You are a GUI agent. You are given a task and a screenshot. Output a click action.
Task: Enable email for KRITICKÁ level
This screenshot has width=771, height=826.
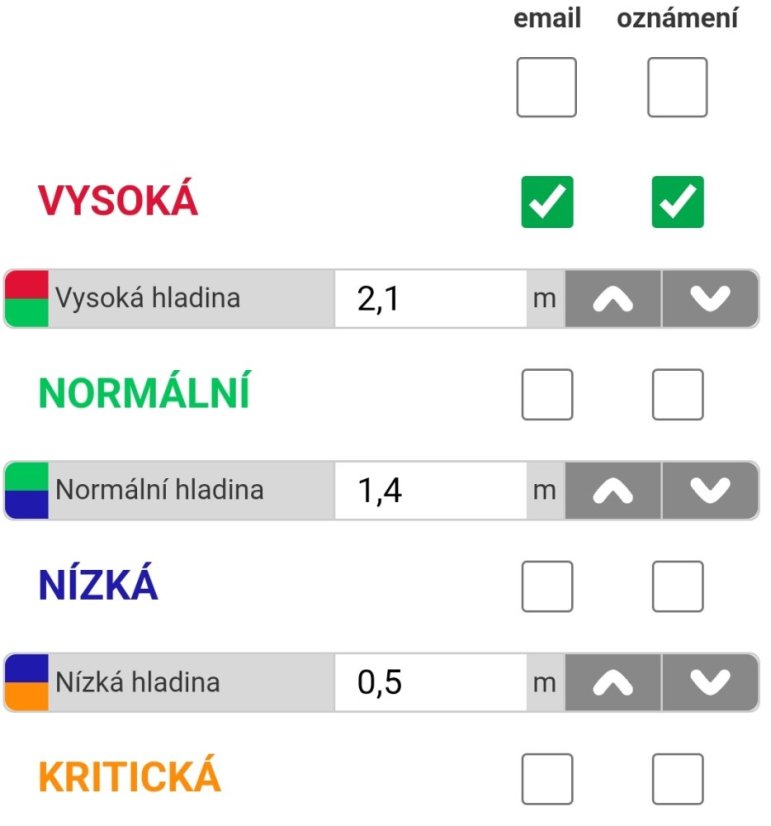[x=547, y=779]
